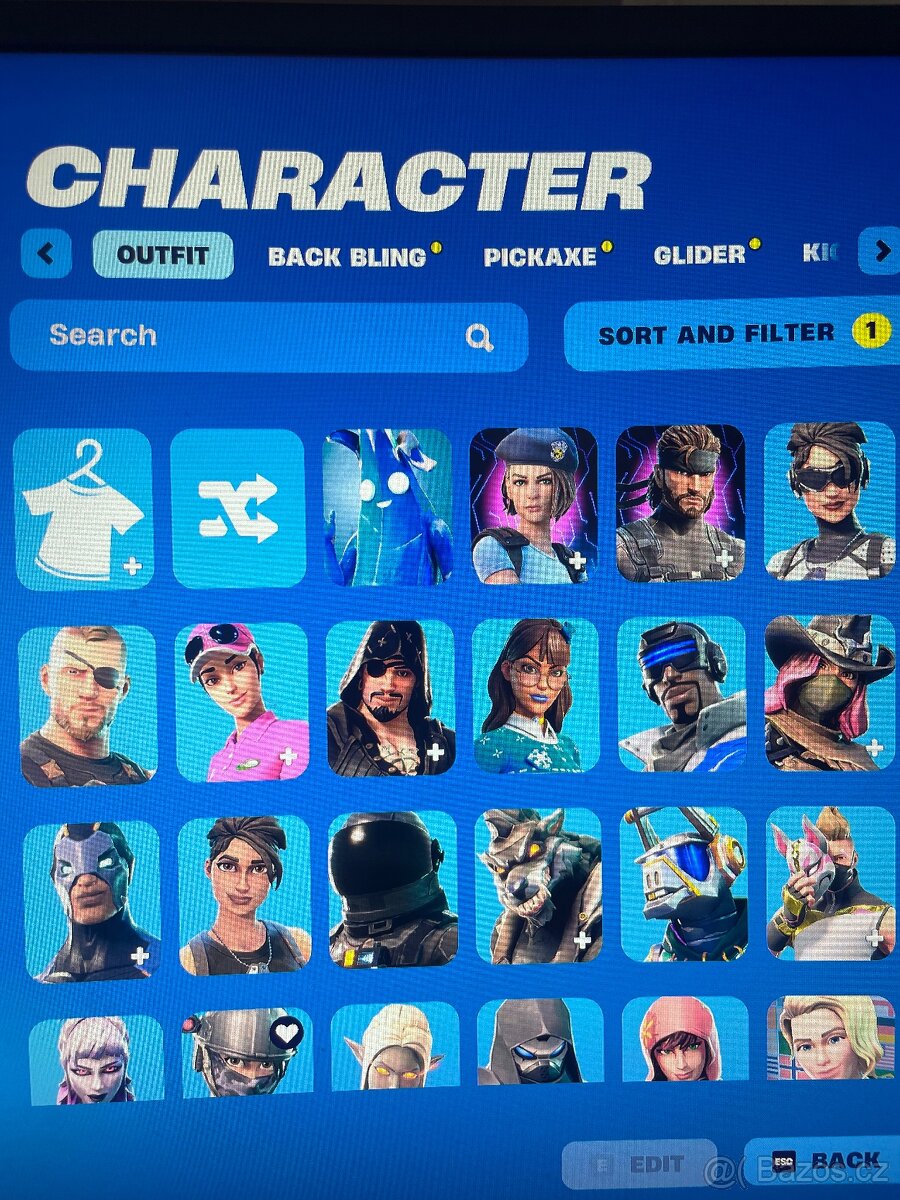Switch to the Pickaxe tab

click(540, 256)
